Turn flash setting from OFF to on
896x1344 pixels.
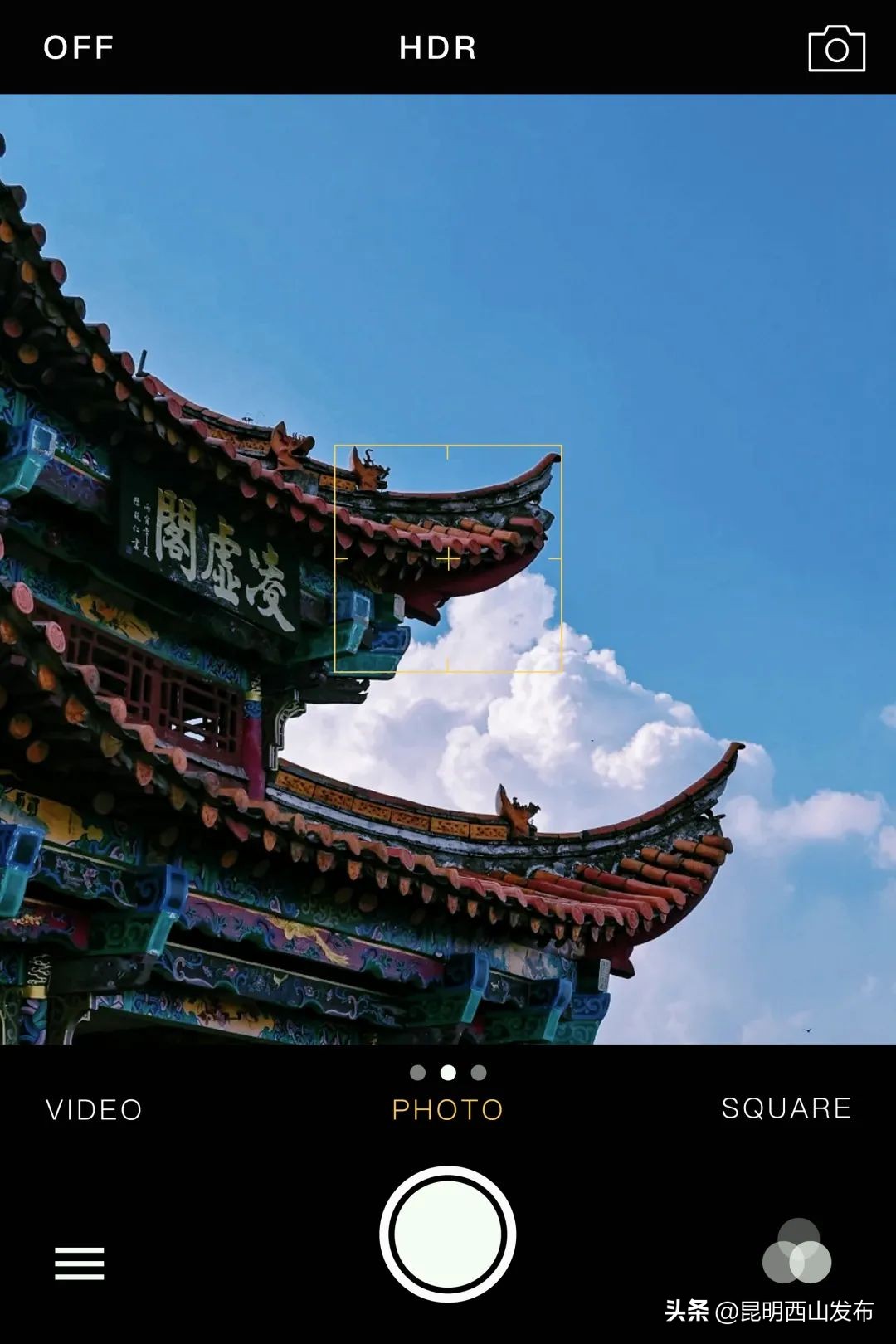(x=76, y=47)
